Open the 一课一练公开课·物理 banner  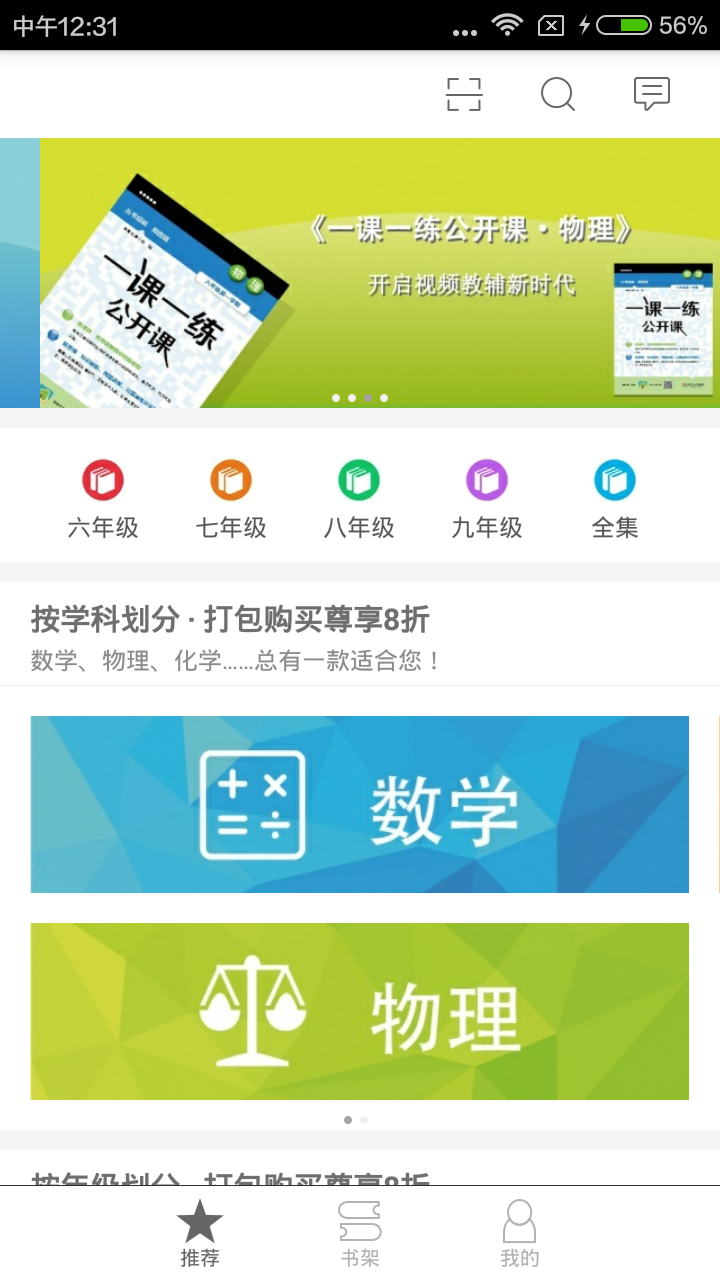(380, 272)
